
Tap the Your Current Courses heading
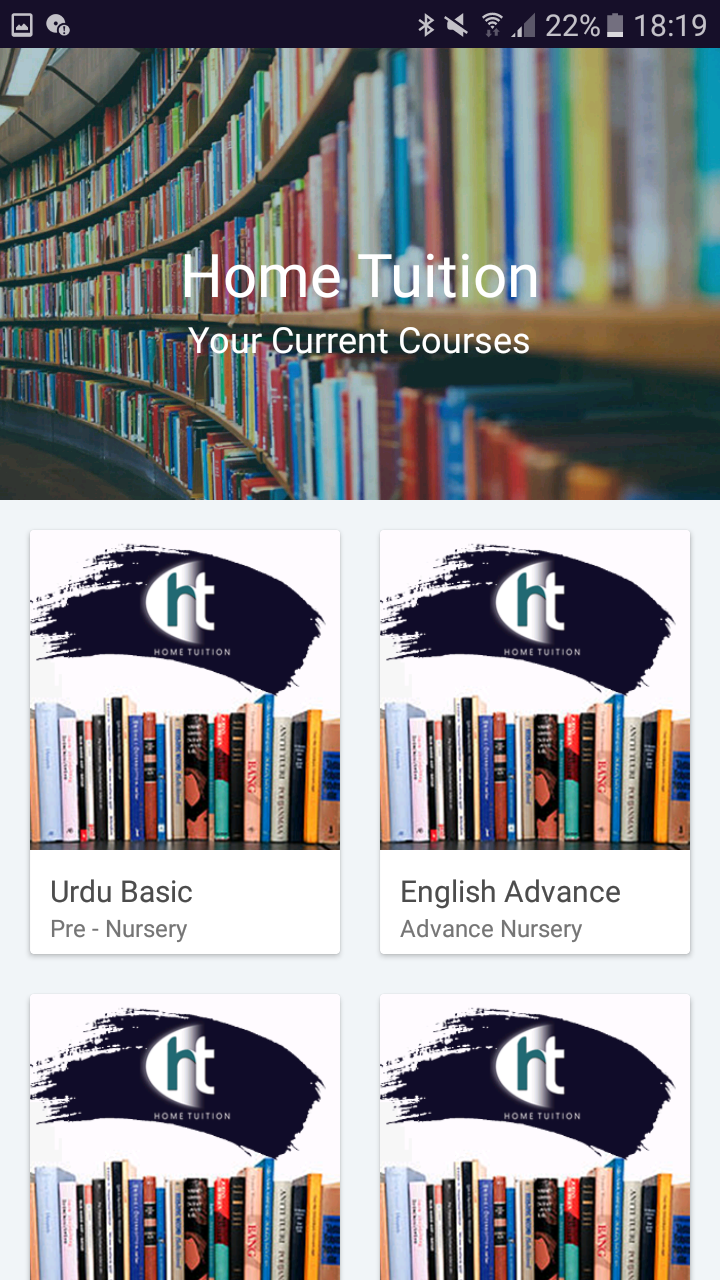point(360,340)
